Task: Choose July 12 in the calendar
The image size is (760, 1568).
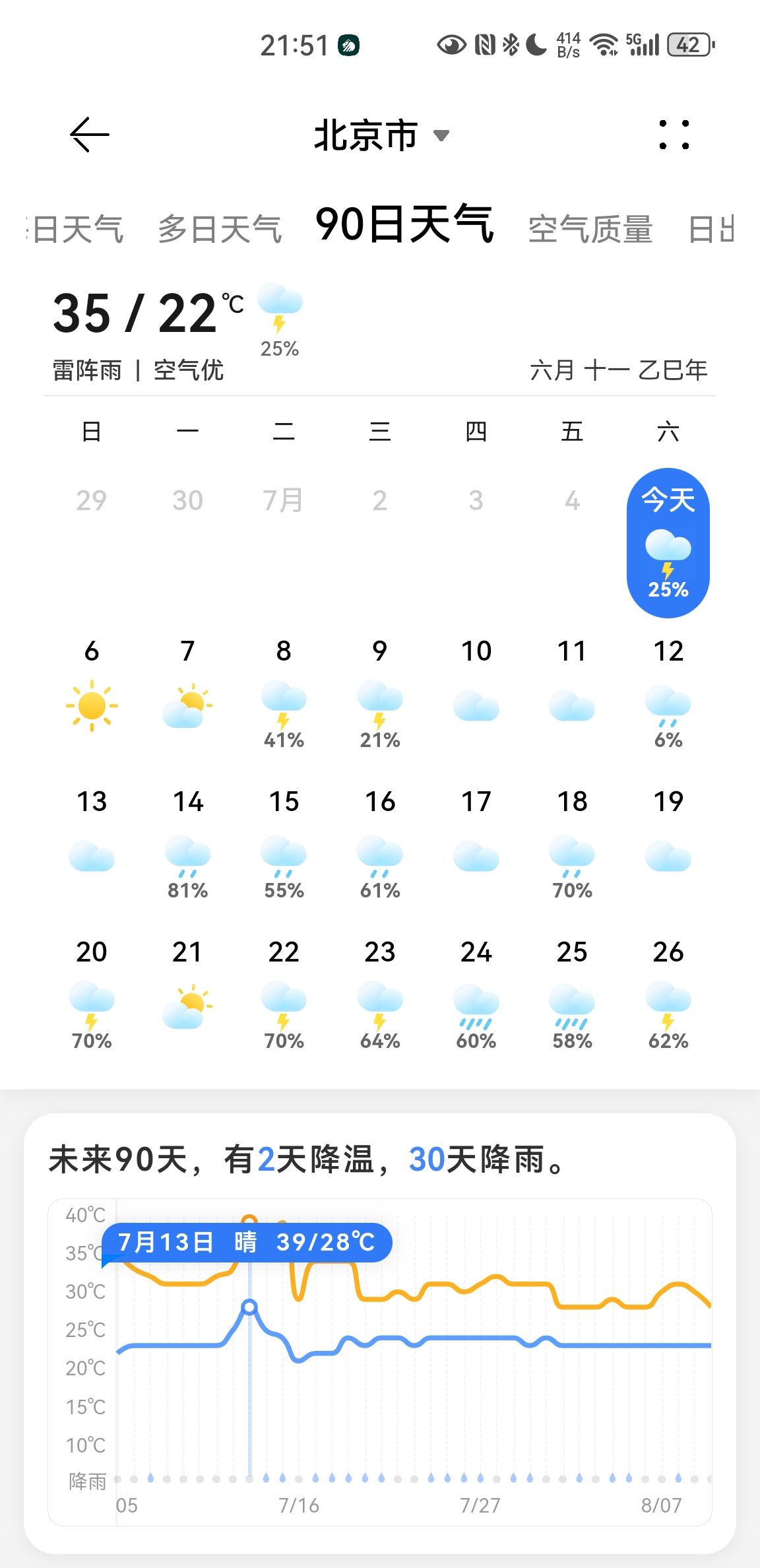Action: click(668, 692)
